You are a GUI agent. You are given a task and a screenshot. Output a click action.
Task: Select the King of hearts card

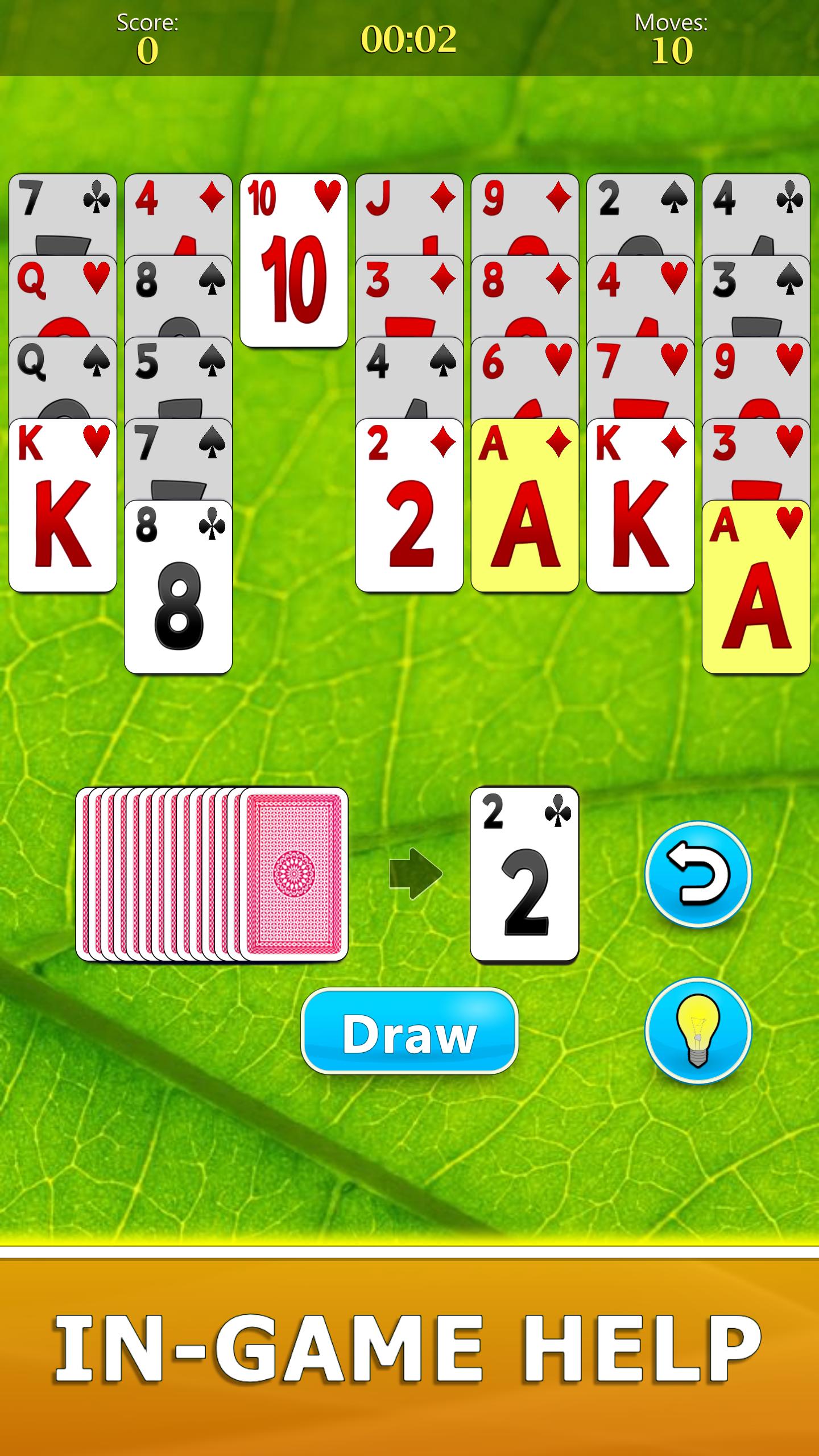tap(63, 506)
